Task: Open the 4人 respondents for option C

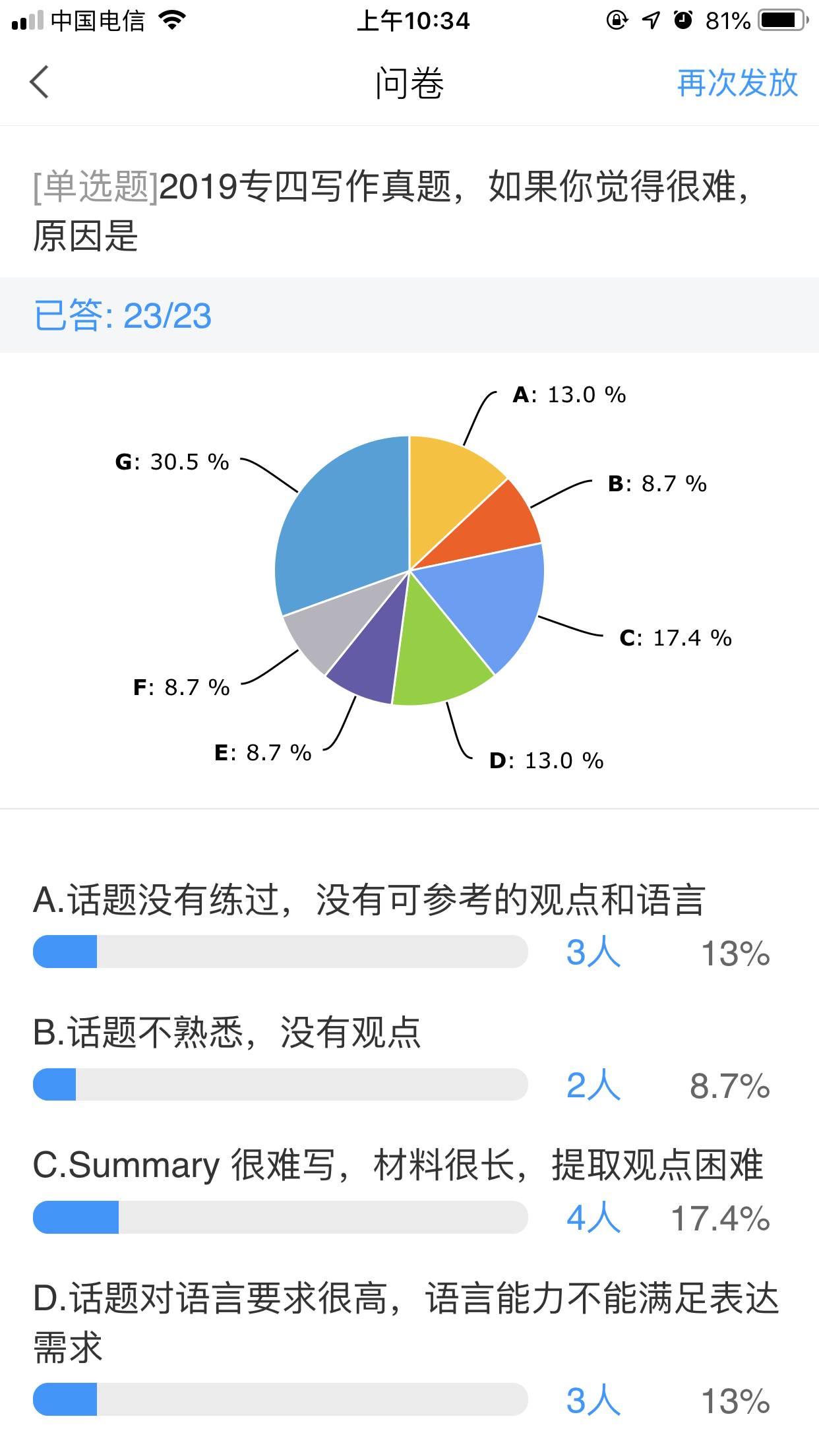Action: (593, 1217)
